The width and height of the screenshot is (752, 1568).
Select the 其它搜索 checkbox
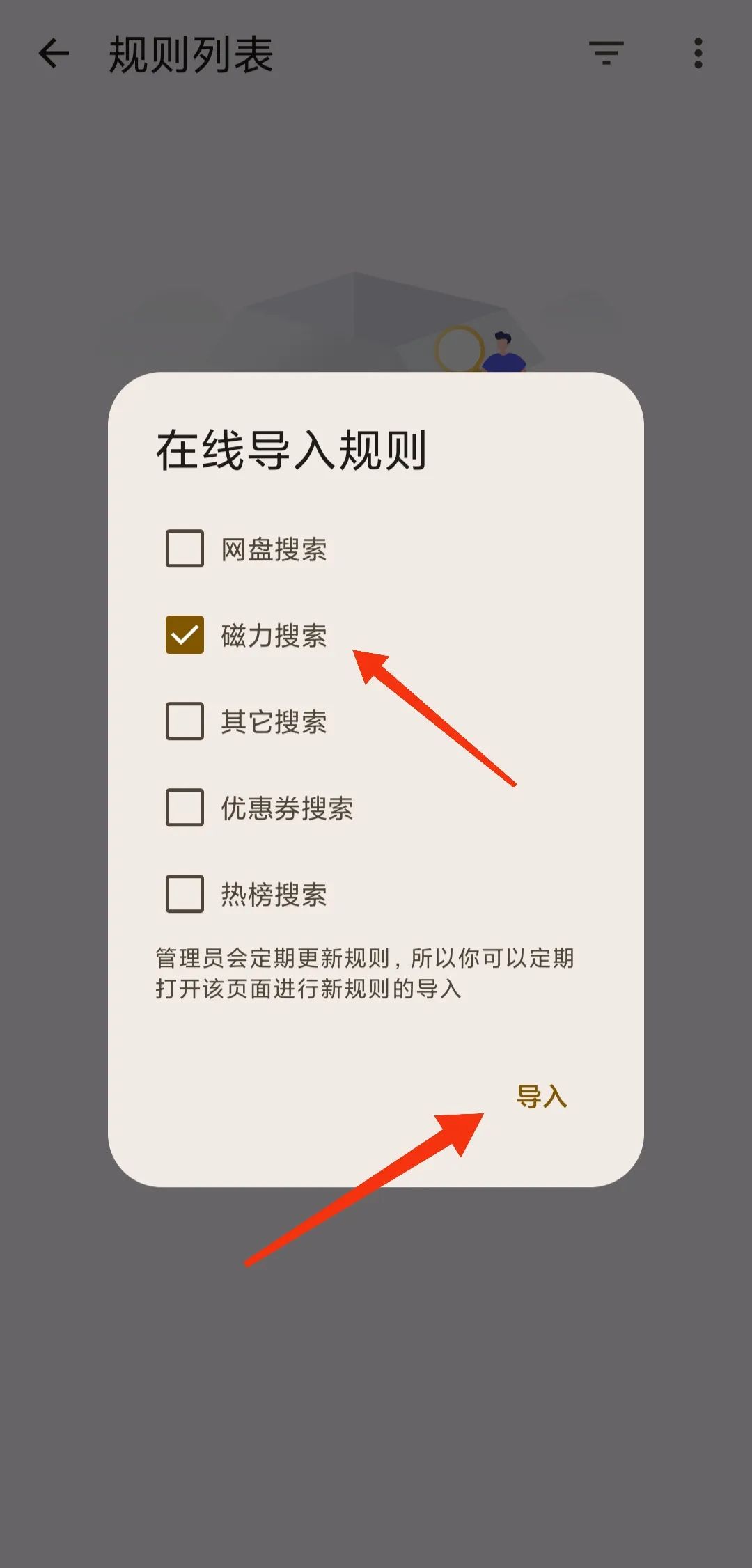(185, 721)
